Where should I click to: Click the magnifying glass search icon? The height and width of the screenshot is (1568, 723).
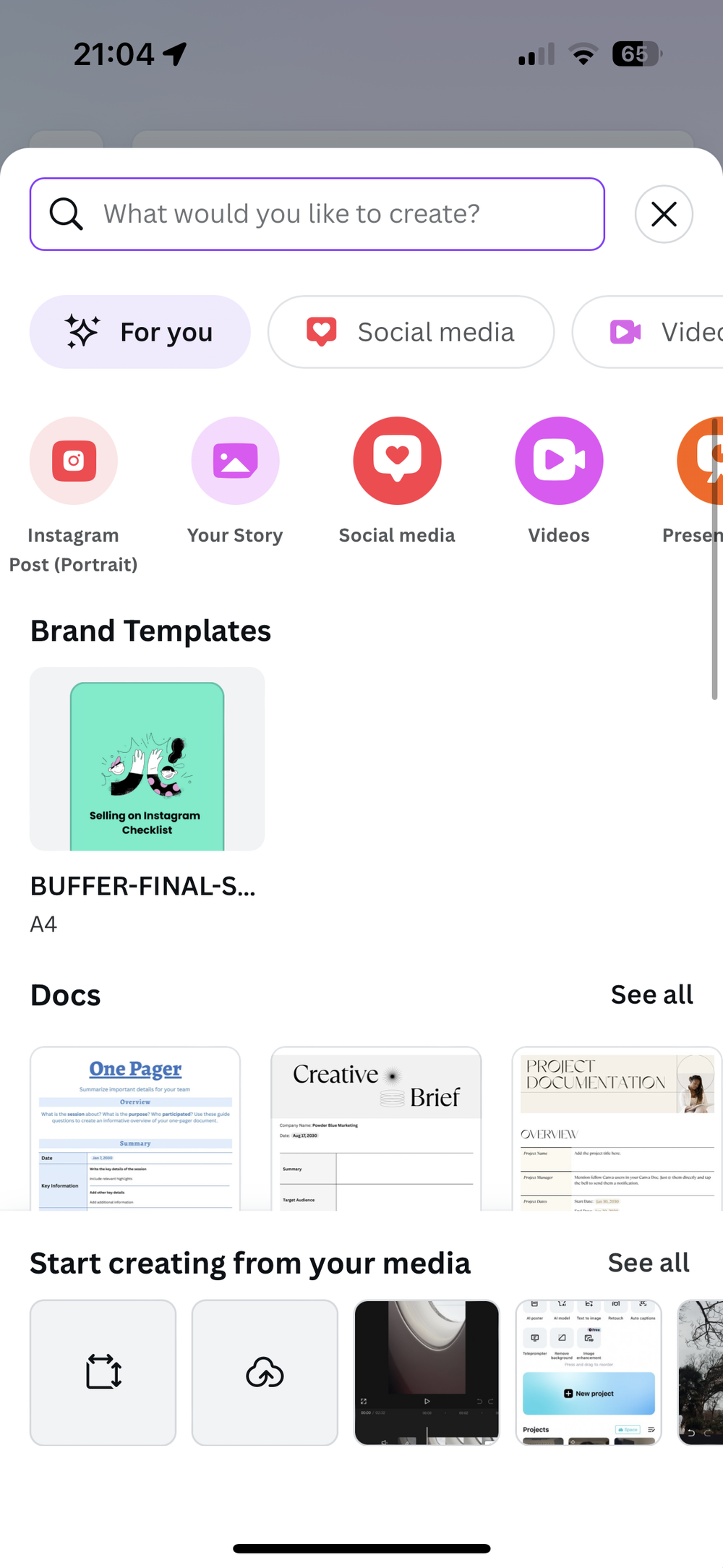[x=66, y=213]
